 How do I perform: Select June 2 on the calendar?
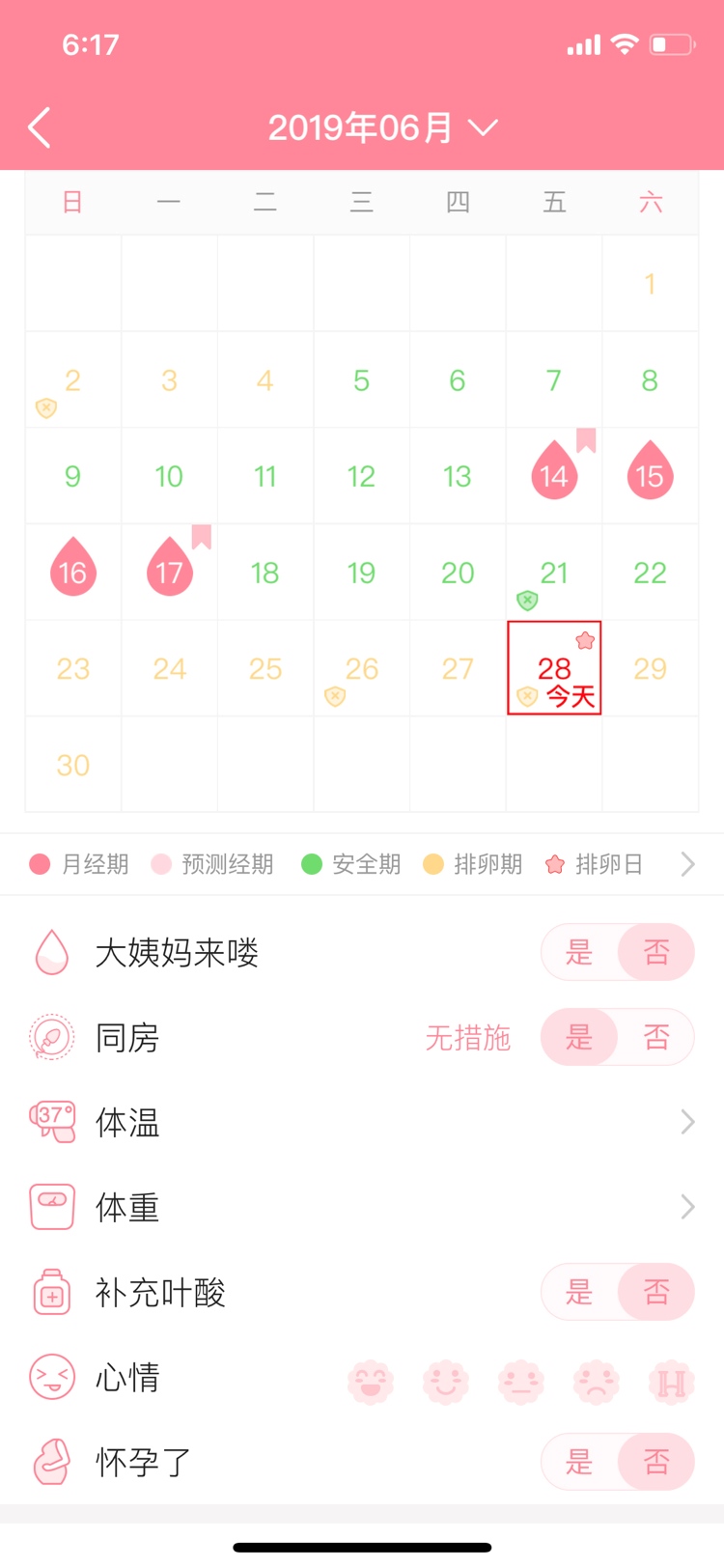click(x=73, y=379)
